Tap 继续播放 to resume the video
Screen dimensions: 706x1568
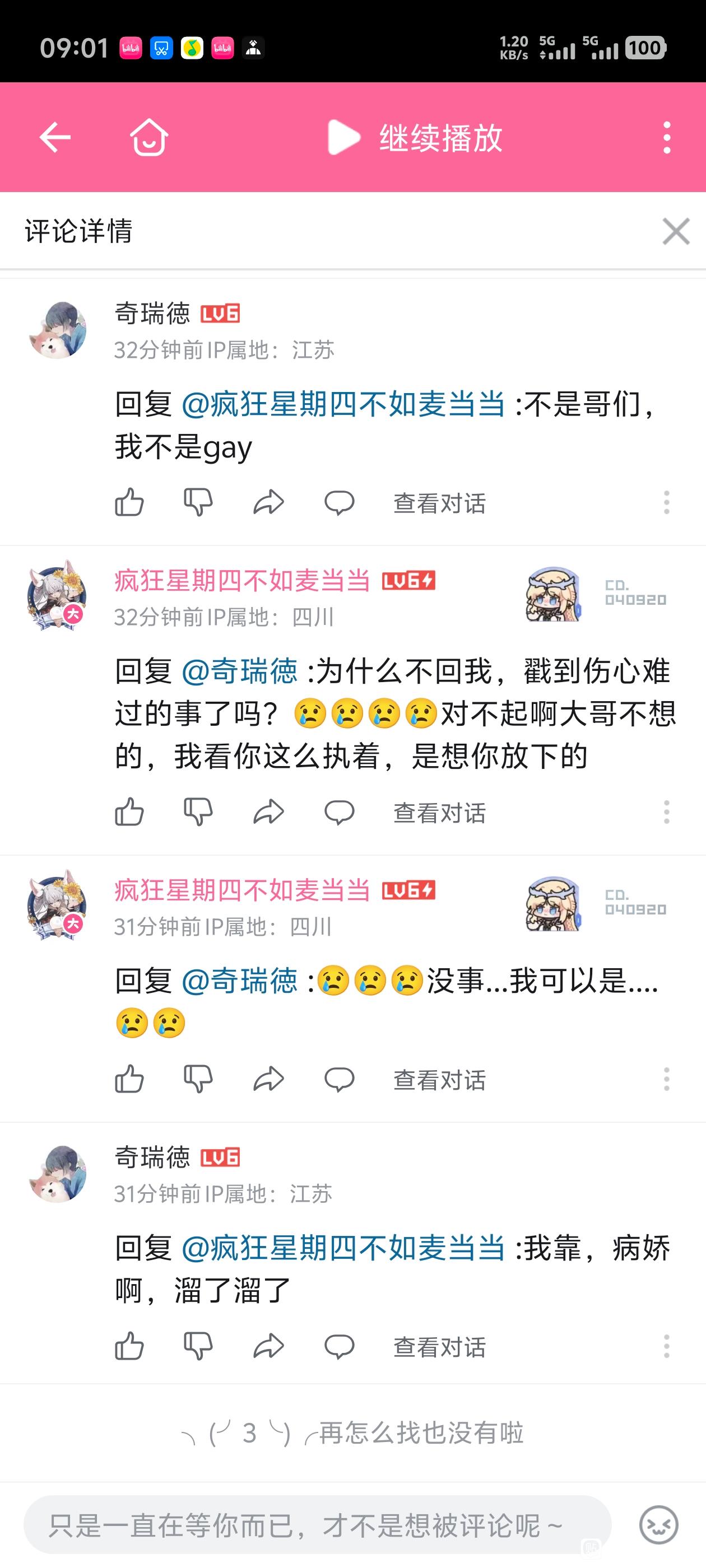point(415,138)
